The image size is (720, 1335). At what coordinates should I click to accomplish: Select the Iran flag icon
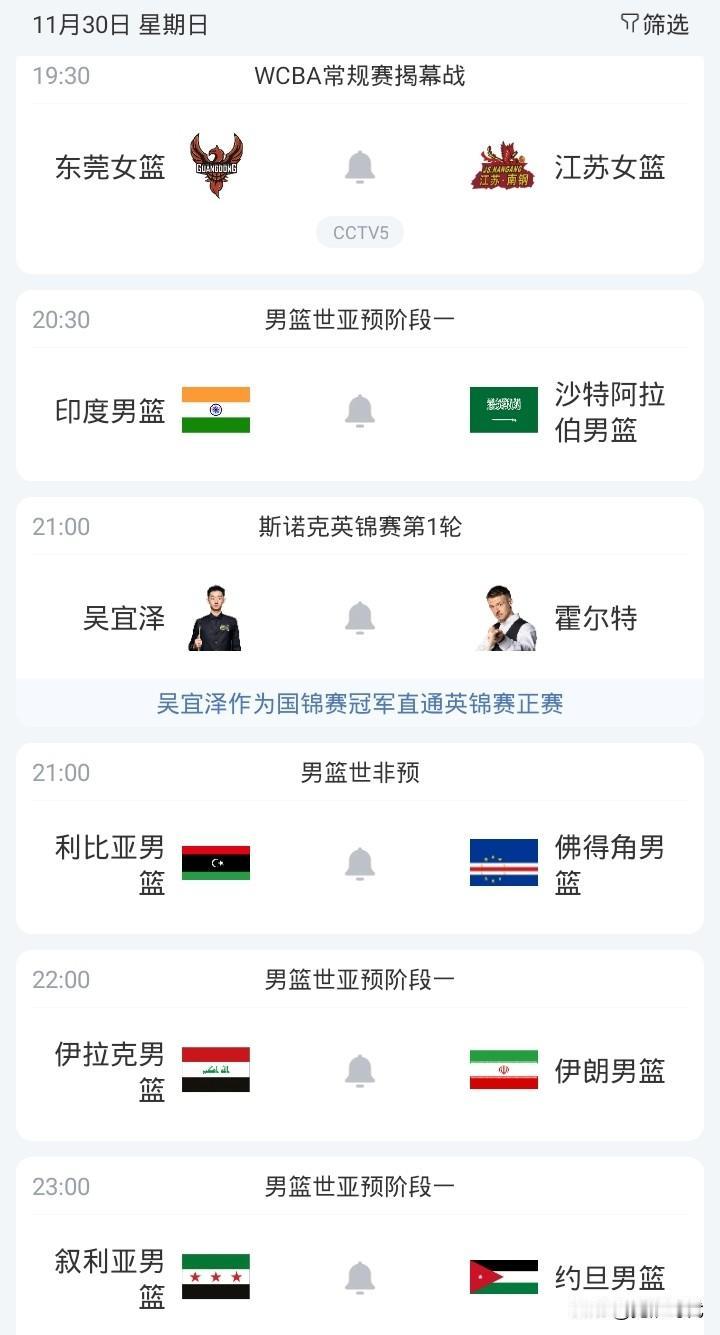(503, 1069)
